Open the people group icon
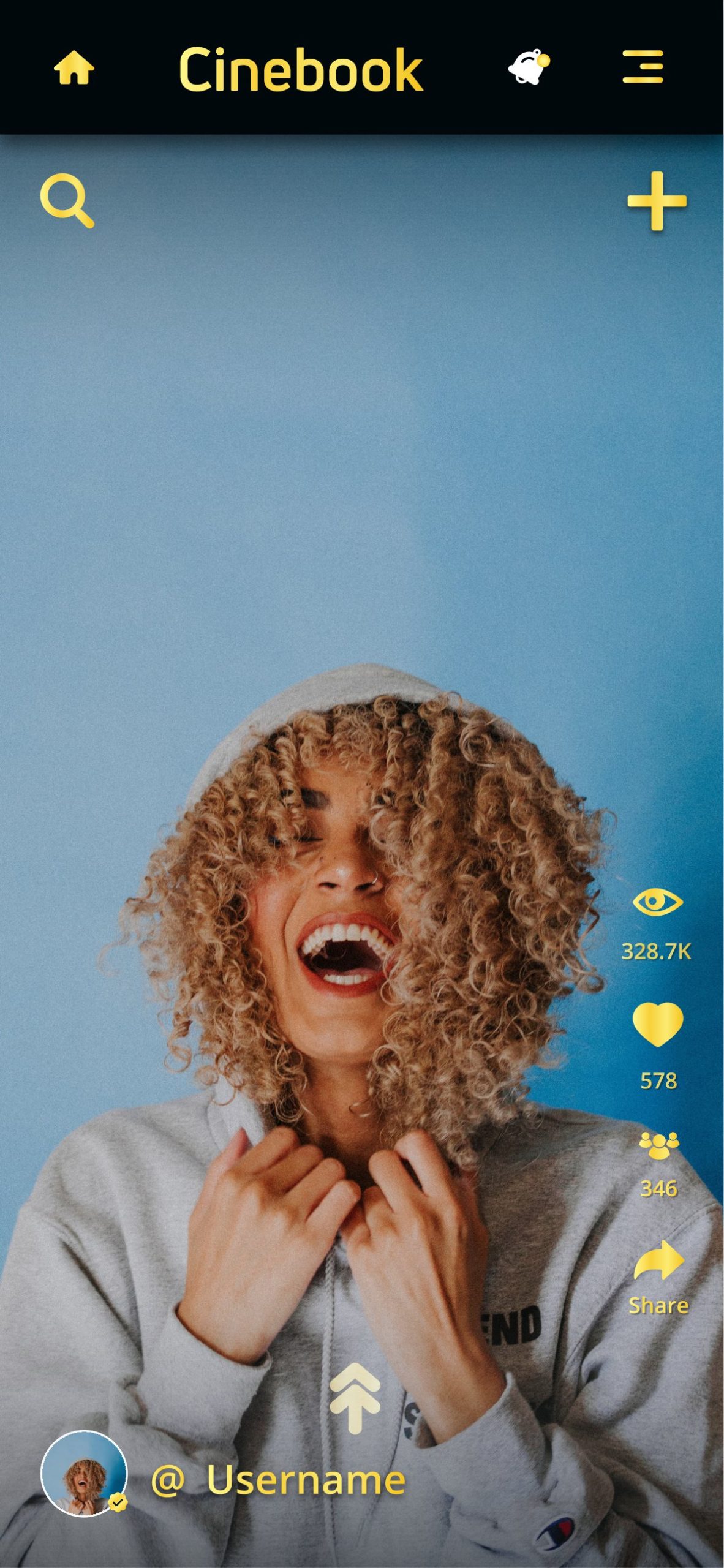 tap(659, 1145)
